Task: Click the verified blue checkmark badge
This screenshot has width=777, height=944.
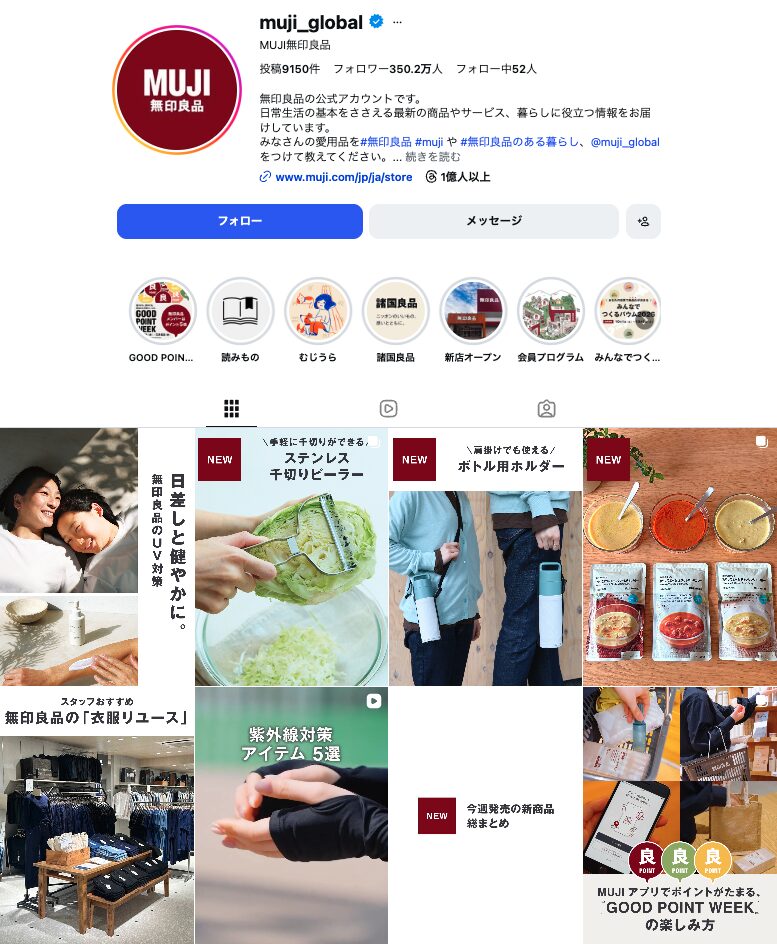Action: click(375, 22)
